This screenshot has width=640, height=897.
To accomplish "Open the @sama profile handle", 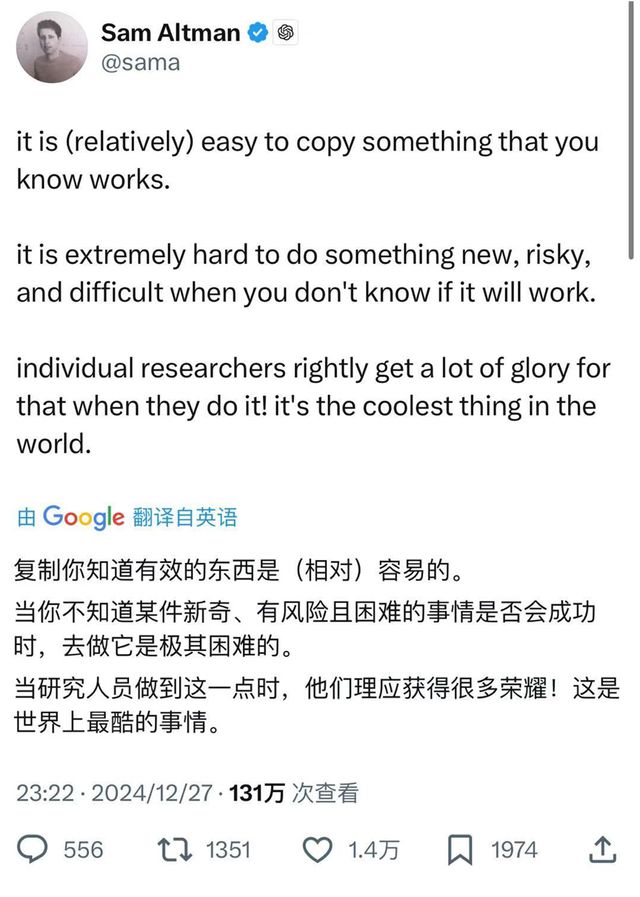I will 140,63.
